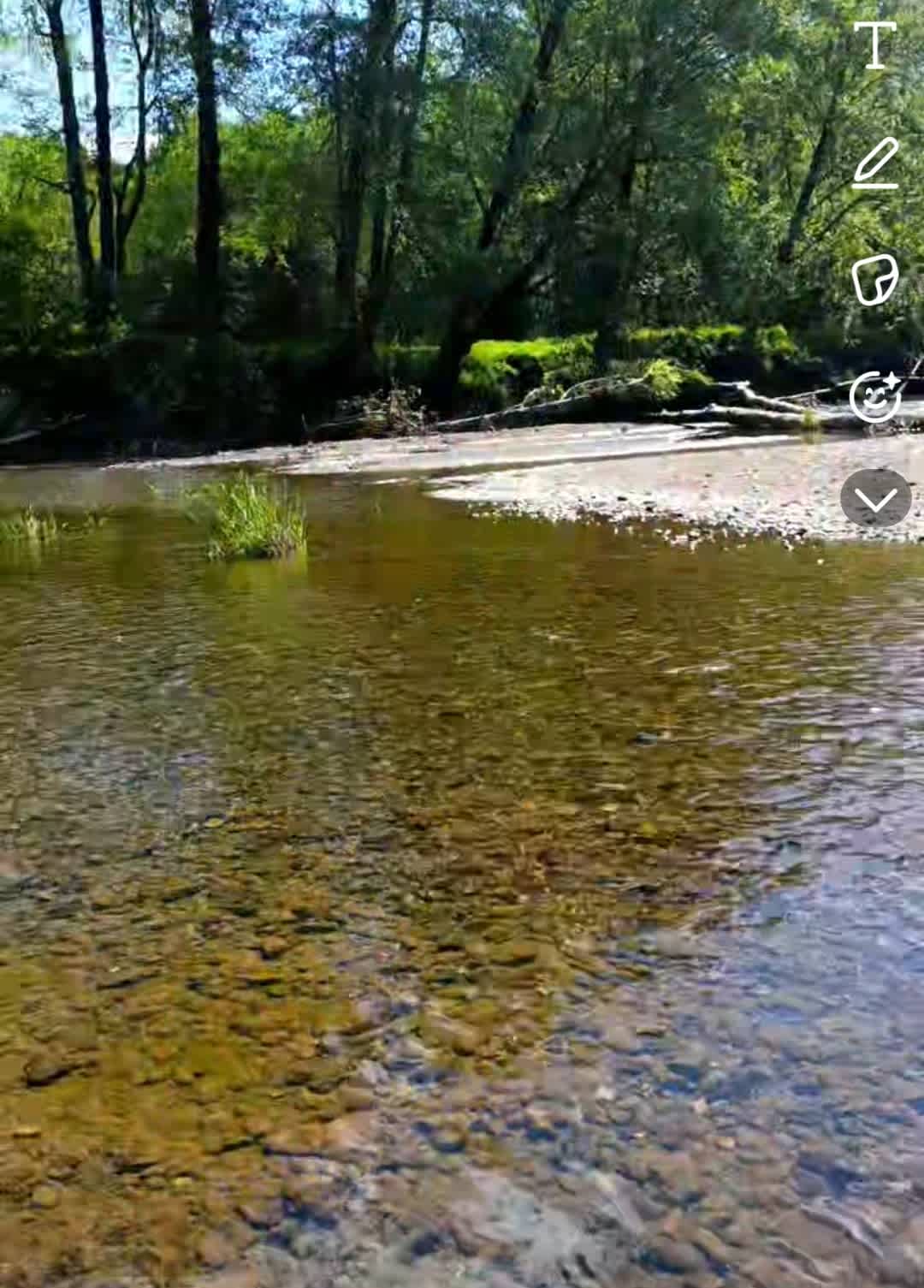Open the pencil drawing tool
Image resolution: width=924 pixels, height=1288 pixels.
coord(875,163)
